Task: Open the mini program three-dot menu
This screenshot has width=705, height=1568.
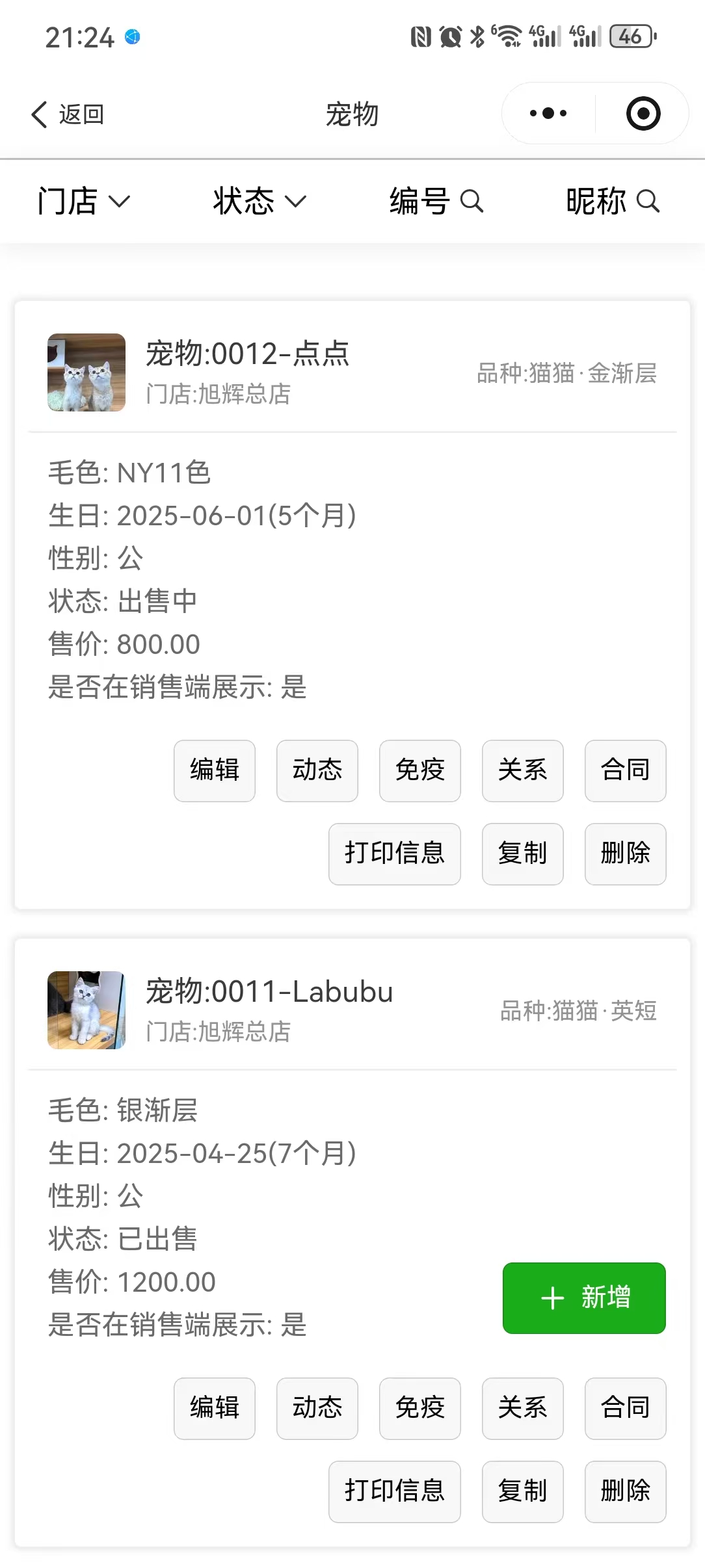Action: pyautogui.click(x=548, y=114)
